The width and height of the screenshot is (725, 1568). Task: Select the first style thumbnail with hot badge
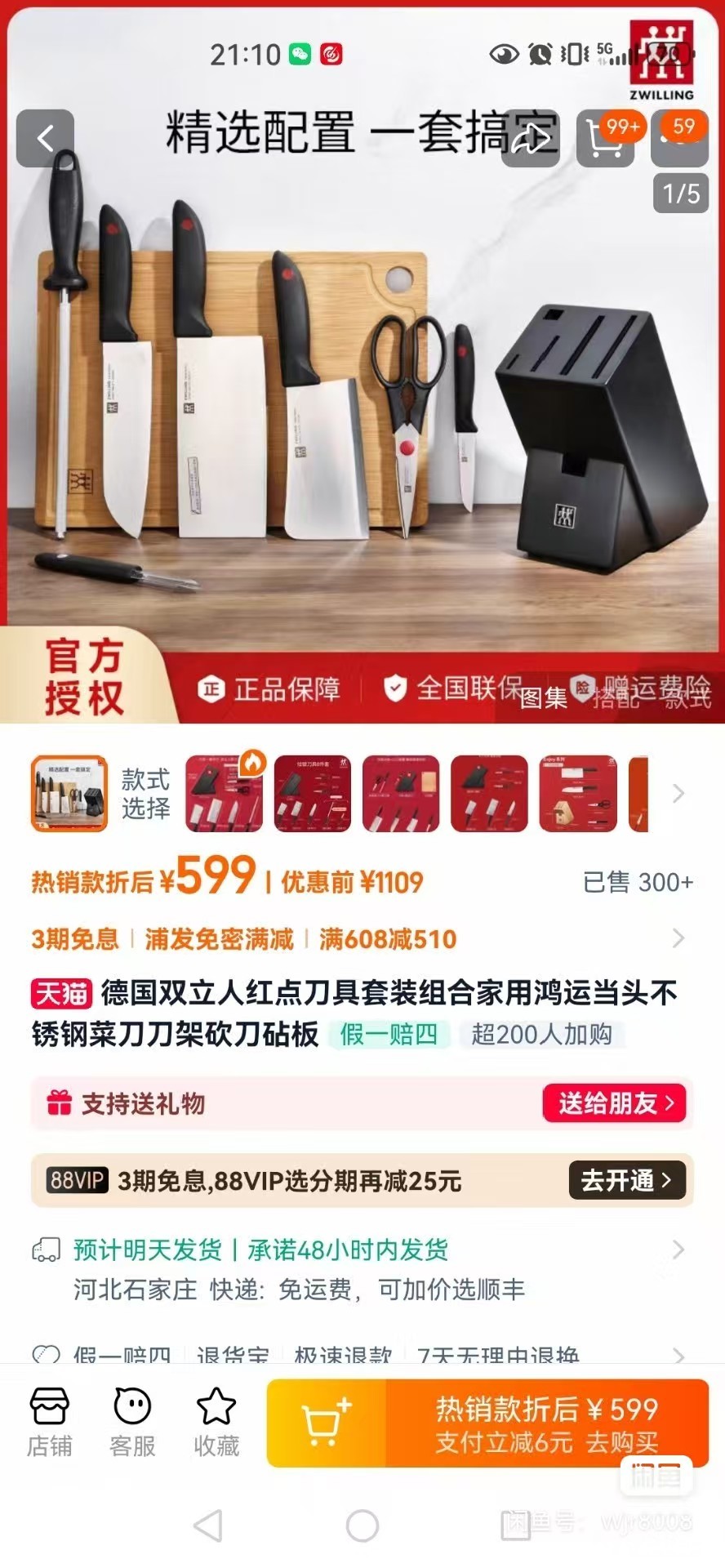click(224, 794)
